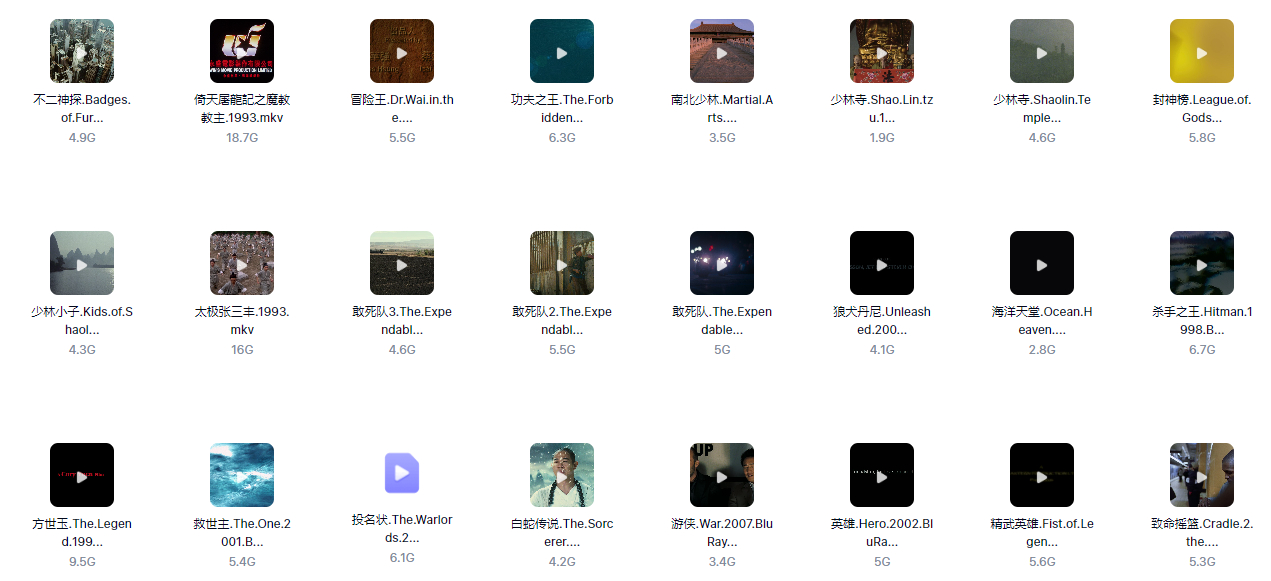Open 不二神探 Badges of Fury video
This screenshot has width=1271, height=581.
pyautogui.click(x=82, y=51)
